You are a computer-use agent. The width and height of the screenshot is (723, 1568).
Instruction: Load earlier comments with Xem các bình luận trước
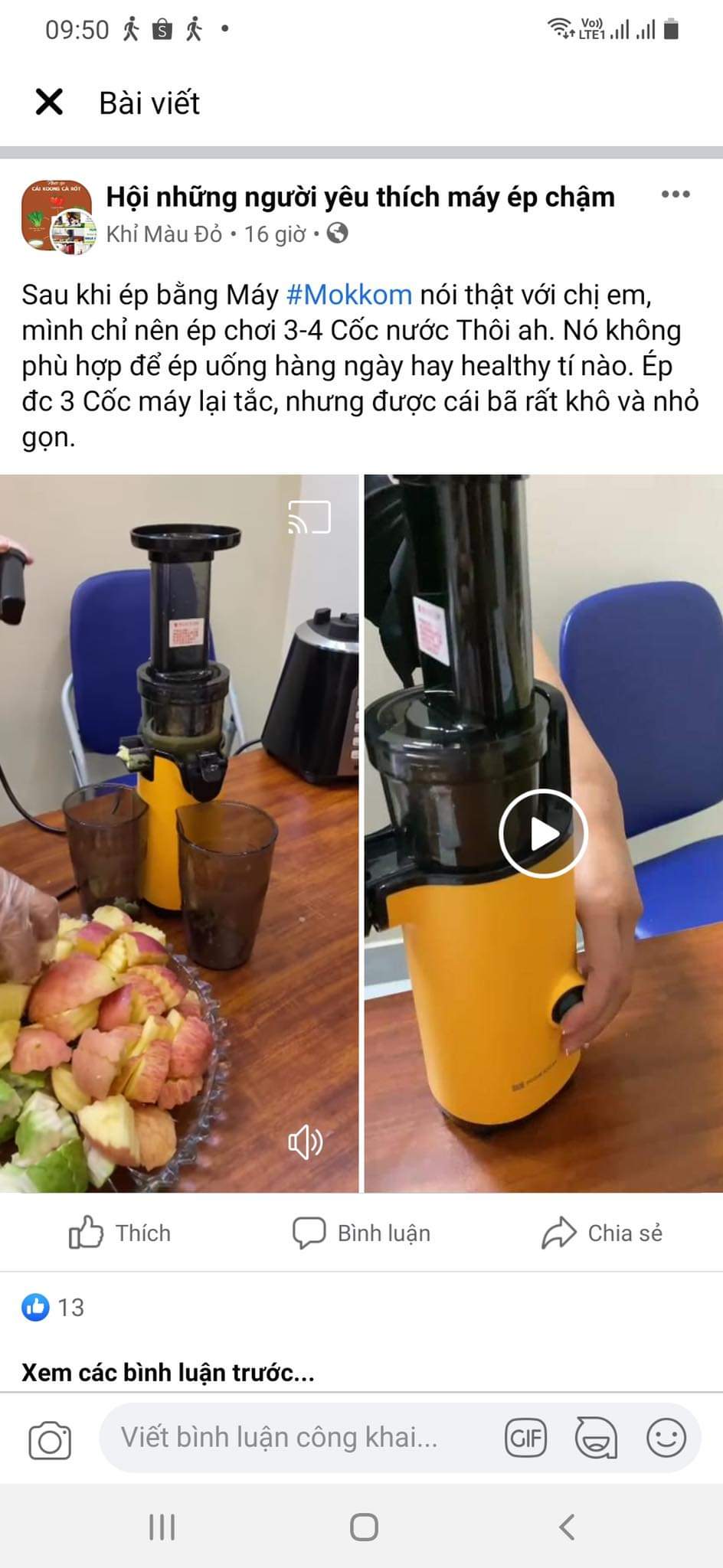(x=168, y=1372)
